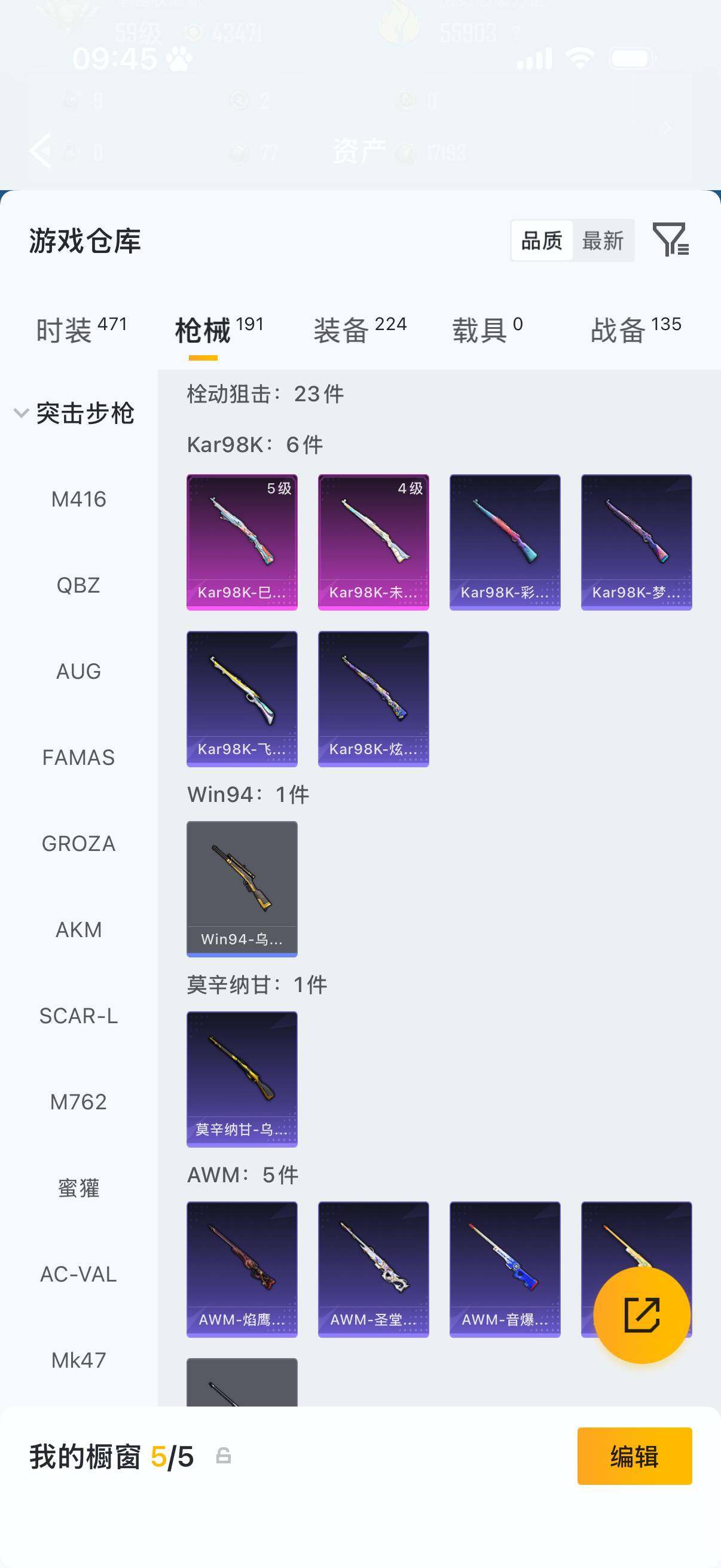This screenshot has height=1568, width=721.
Task: Open the level 4 Kar98K skin
Action: [x=373, y=542]
